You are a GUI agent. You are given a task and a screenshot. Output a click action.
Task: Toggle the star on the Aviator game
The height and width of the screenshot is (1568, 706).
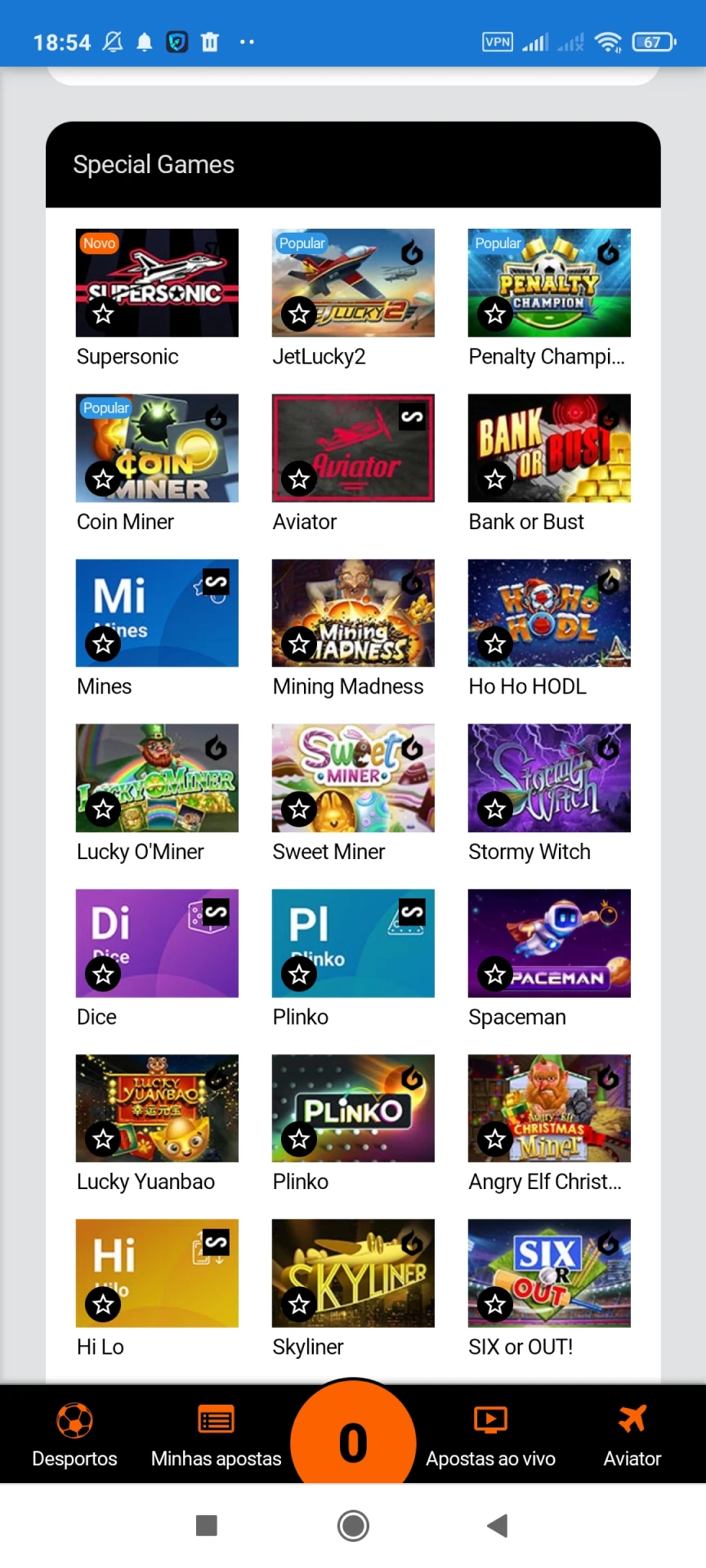pos(299,479)
